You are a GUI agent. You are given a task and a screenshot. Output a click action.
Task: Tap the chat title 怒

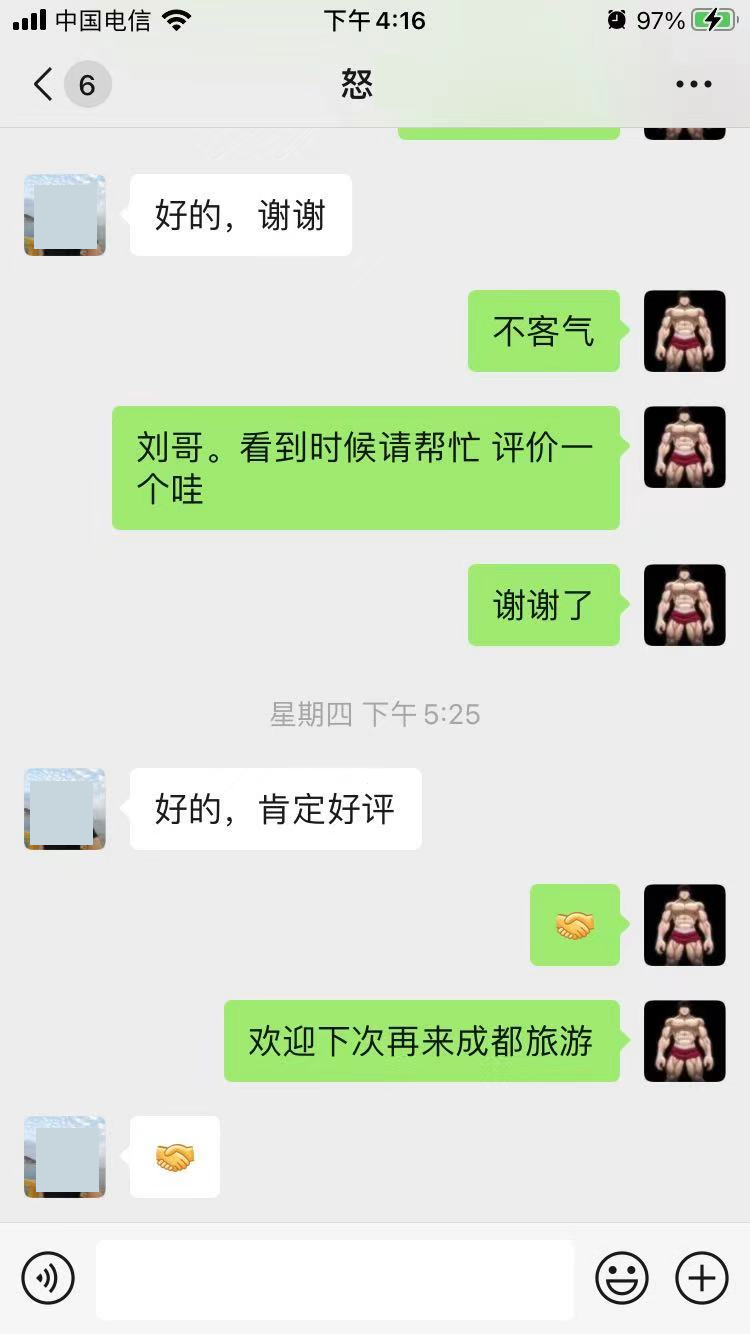357,84
